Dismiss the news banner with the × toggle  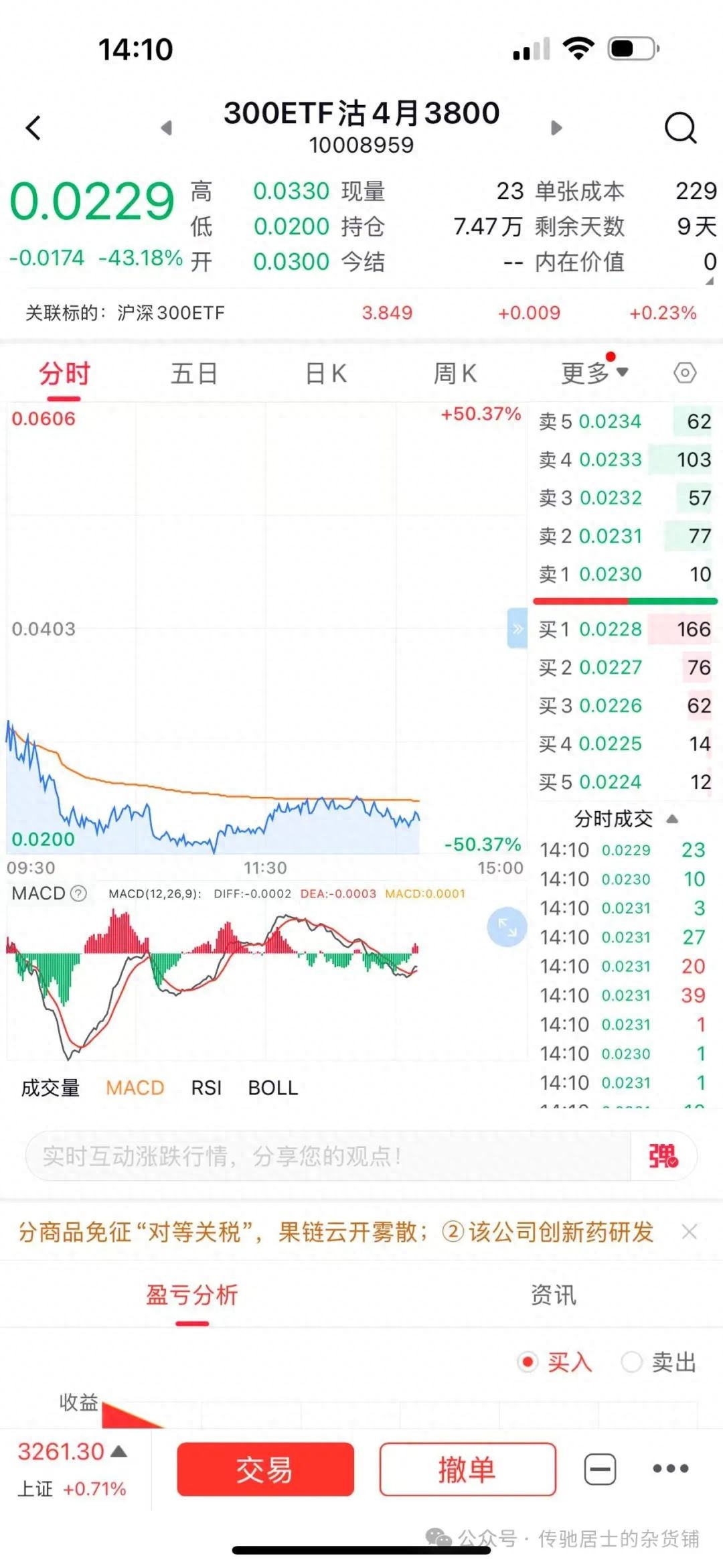[x=689, y=1231]
